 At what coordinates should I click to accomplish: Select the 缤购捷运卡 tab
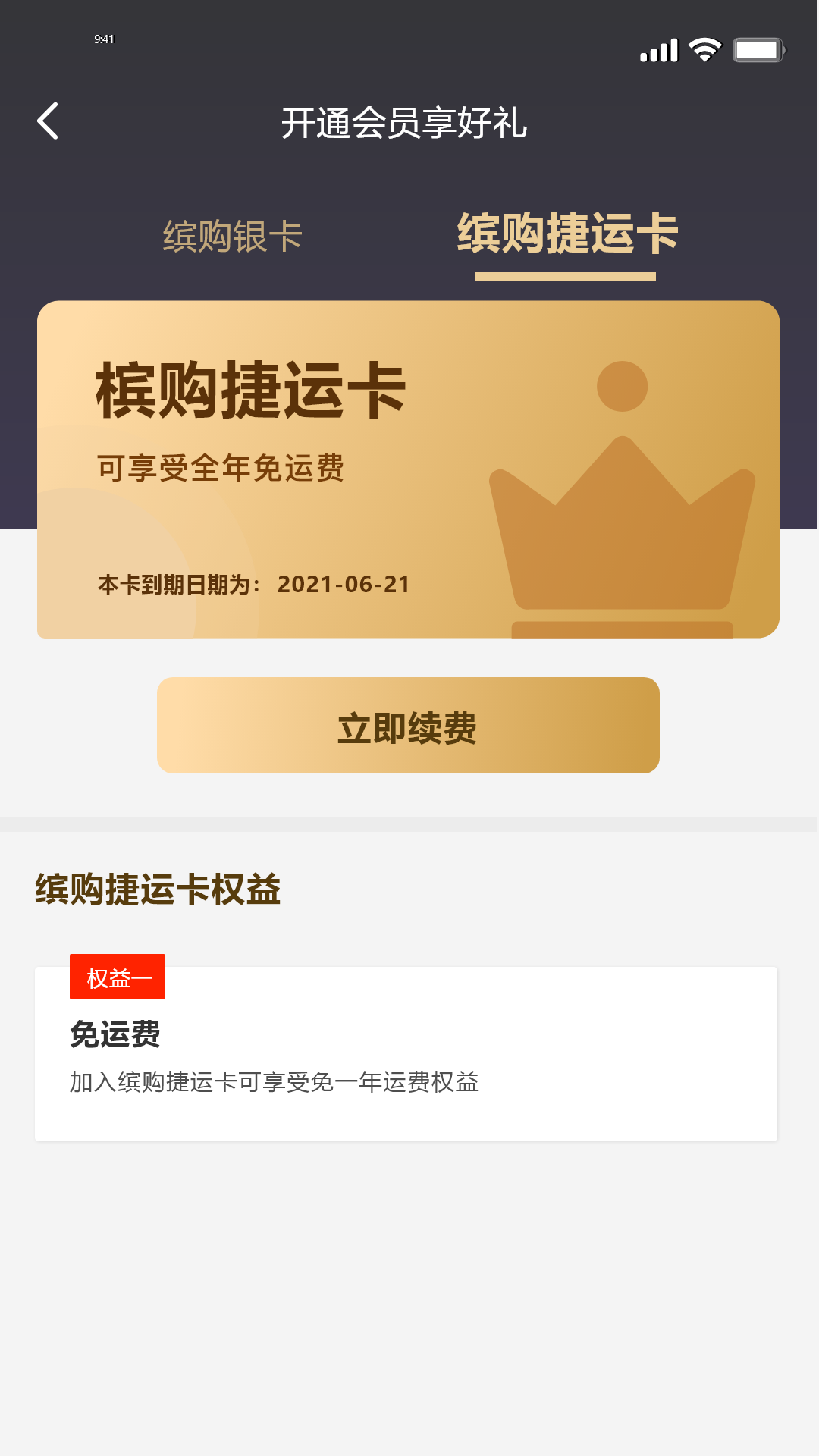pos(566,234)
